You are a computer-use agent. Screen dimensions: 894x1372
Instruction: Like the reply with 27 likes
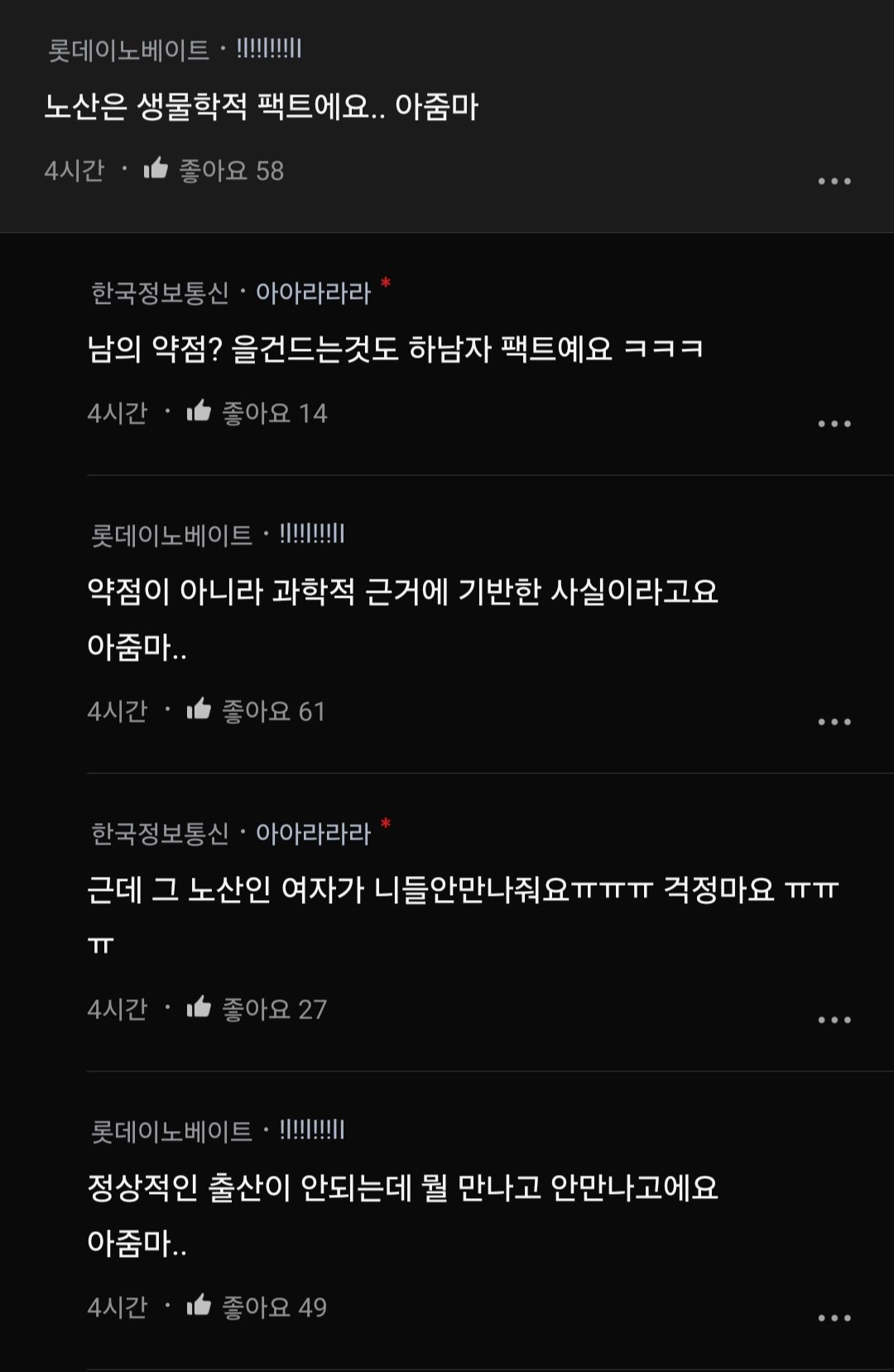click(x=199, y=1008)
